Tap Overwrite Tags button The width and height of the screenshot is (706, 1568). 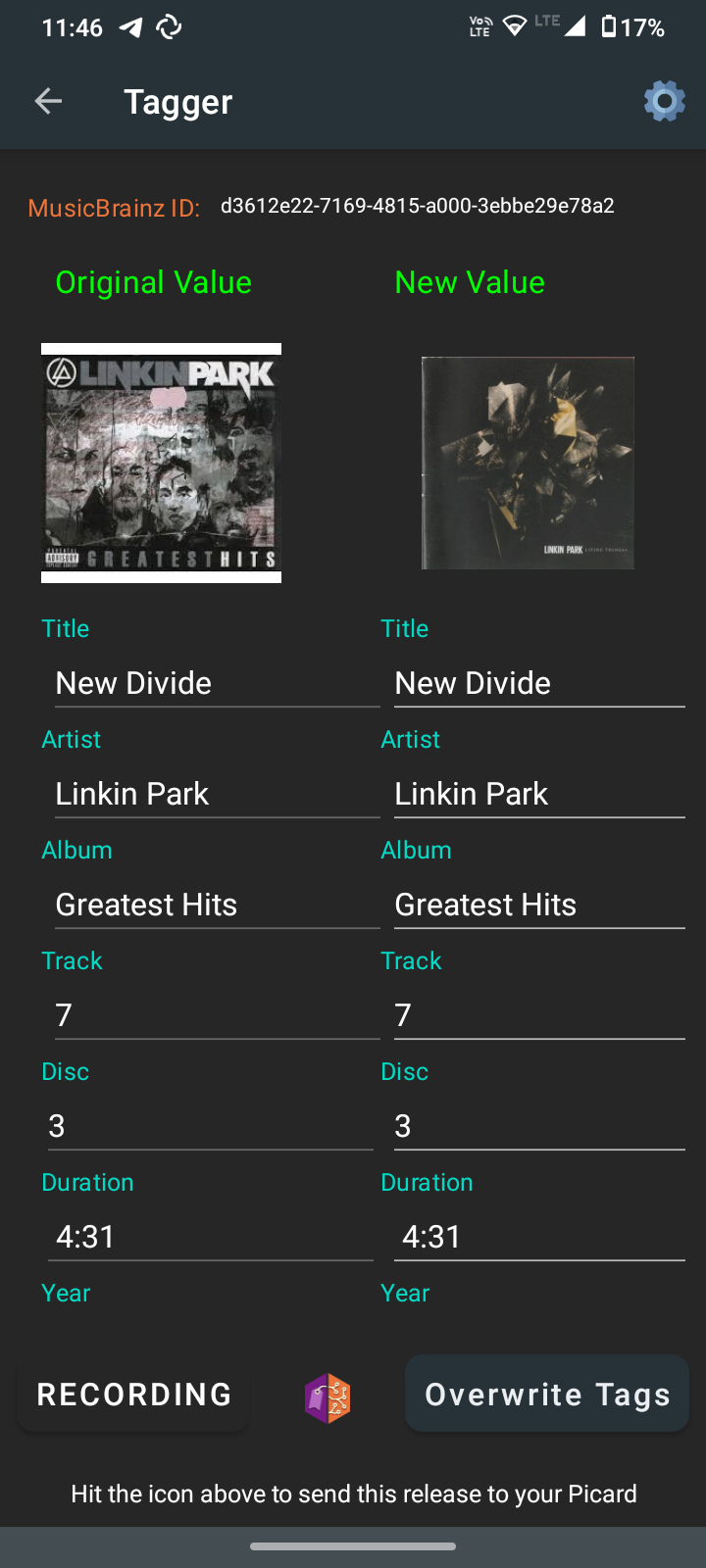click(x=547, y=1394)
